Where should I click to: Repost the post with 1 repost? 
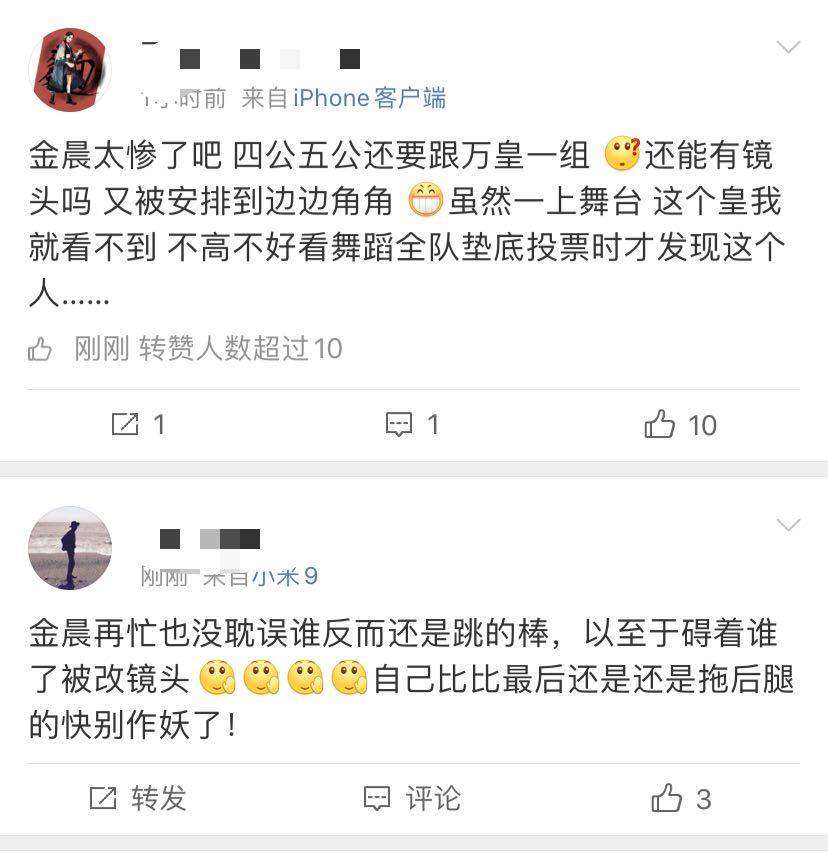tap(137, 425)
